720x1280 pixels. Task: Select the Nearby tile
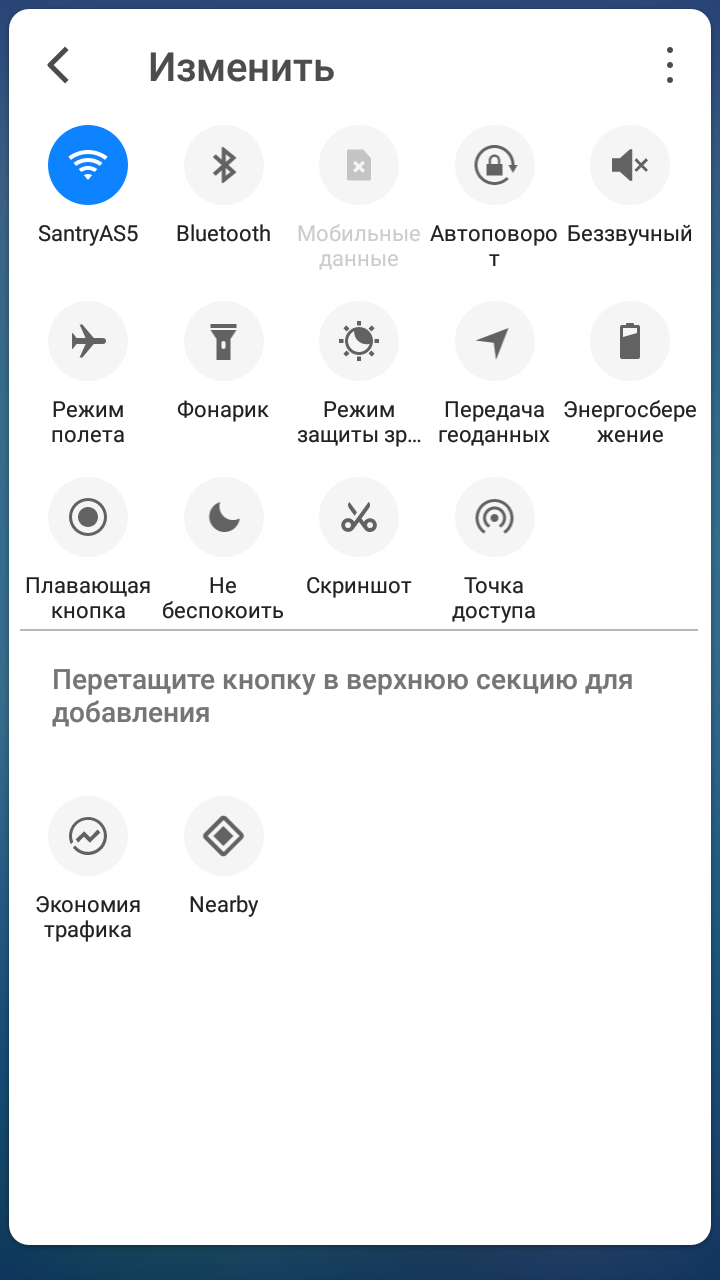tap(224, 836)
